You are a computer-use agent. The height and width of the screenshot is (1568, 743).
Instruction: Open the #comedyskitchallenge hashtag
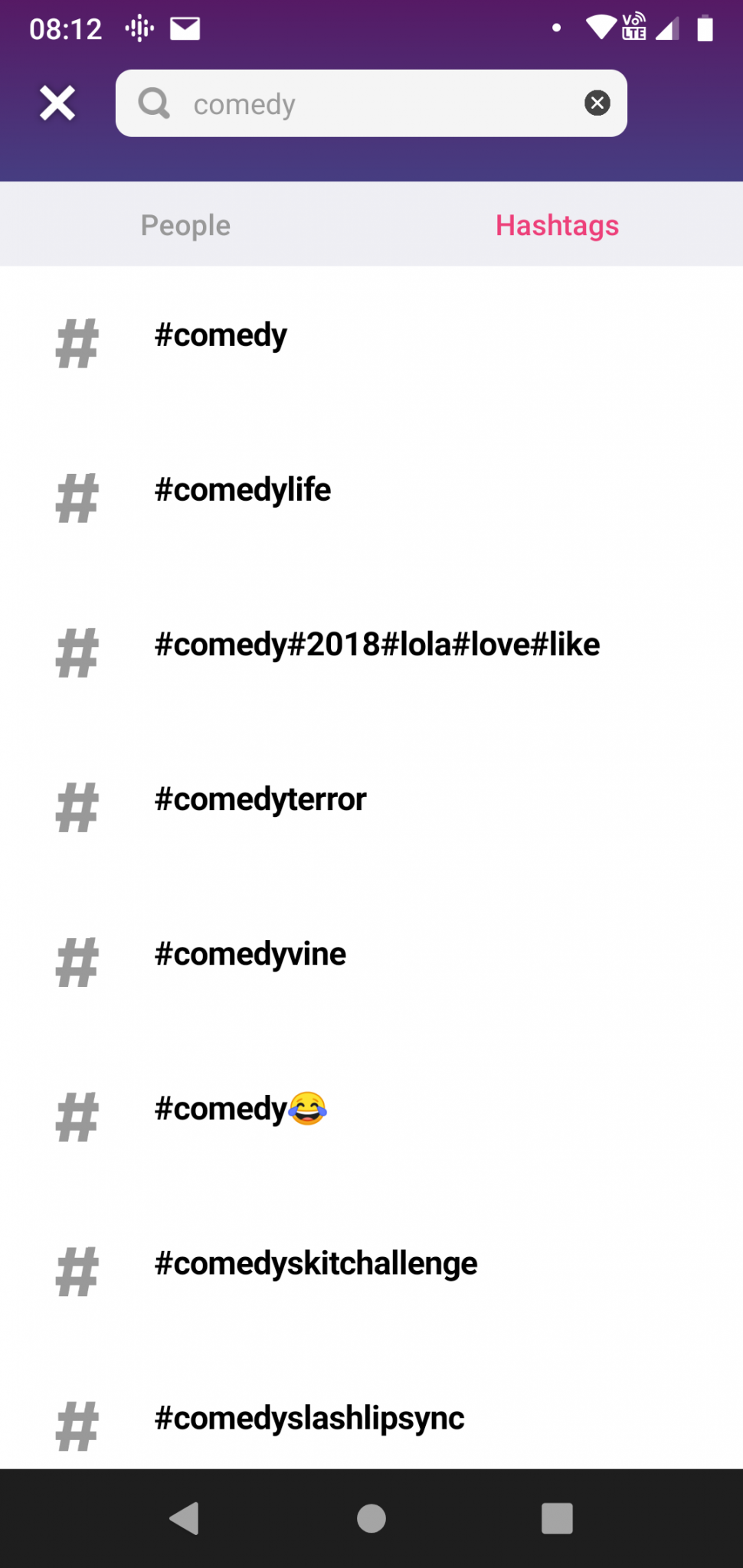pyautogui.click(x=371, y=1271)
